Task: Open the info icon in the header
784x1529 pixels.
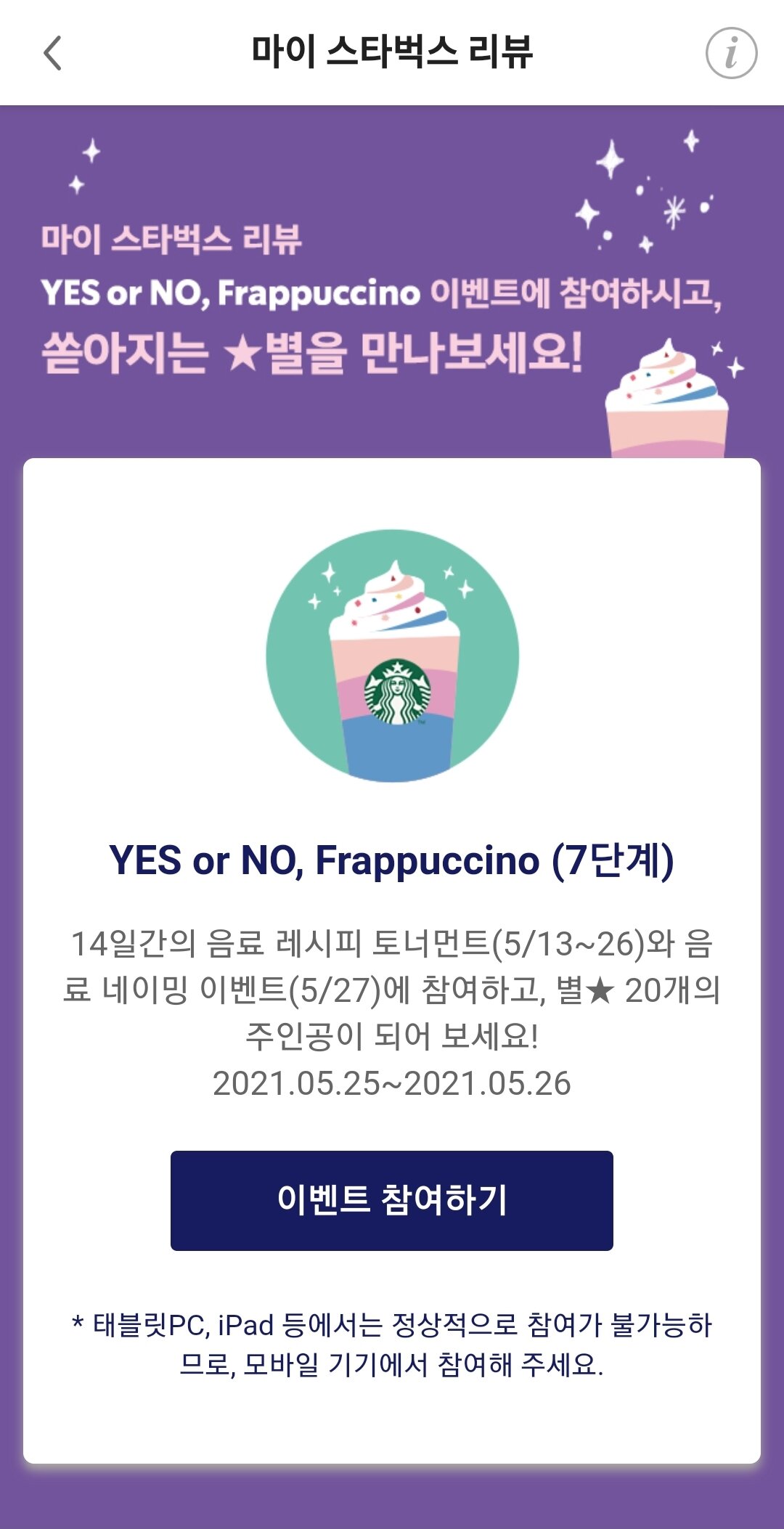Action: click(731, 53)
